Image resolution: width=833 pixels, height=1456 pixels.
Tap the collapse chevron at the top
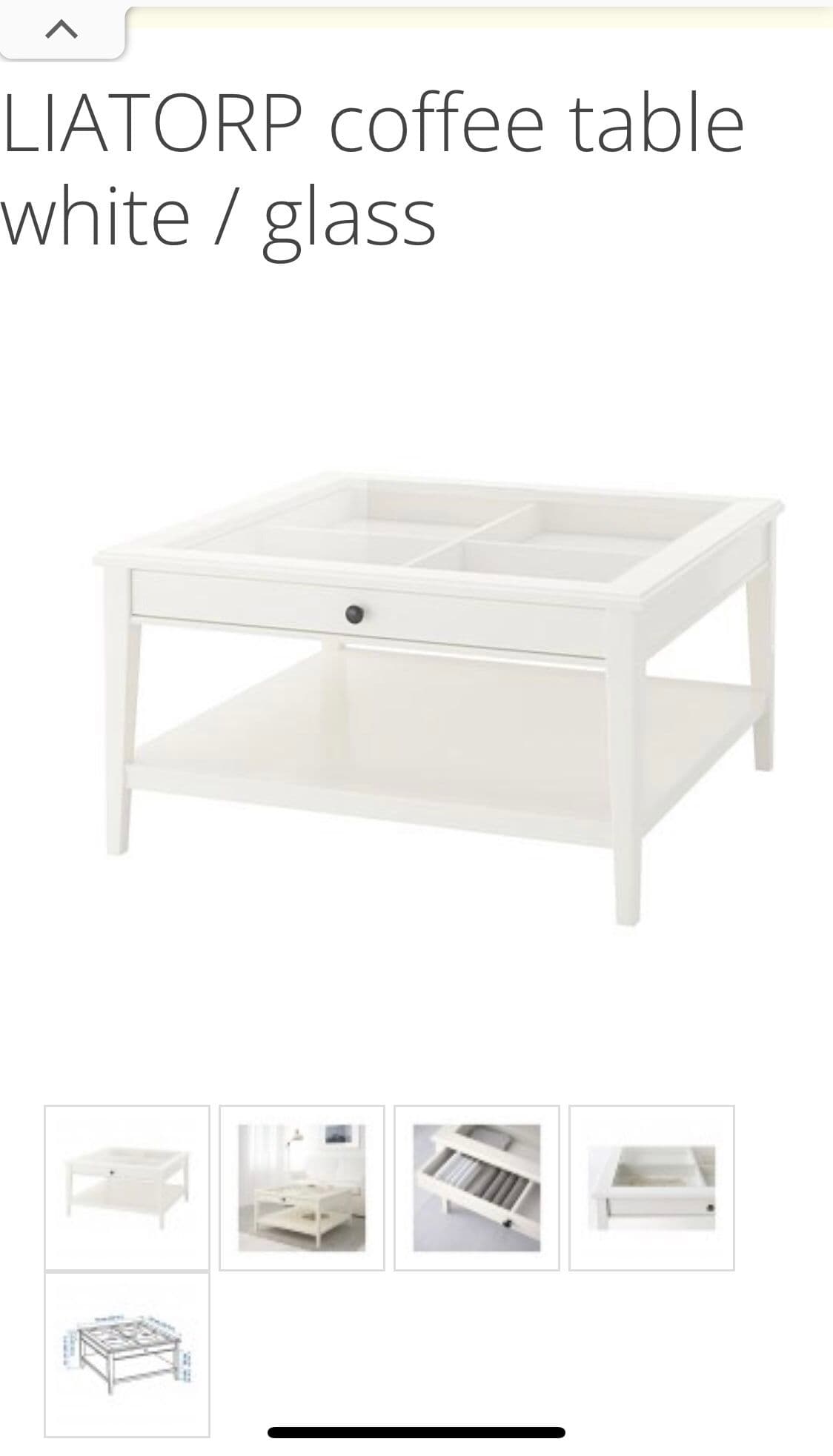[62, 30]
